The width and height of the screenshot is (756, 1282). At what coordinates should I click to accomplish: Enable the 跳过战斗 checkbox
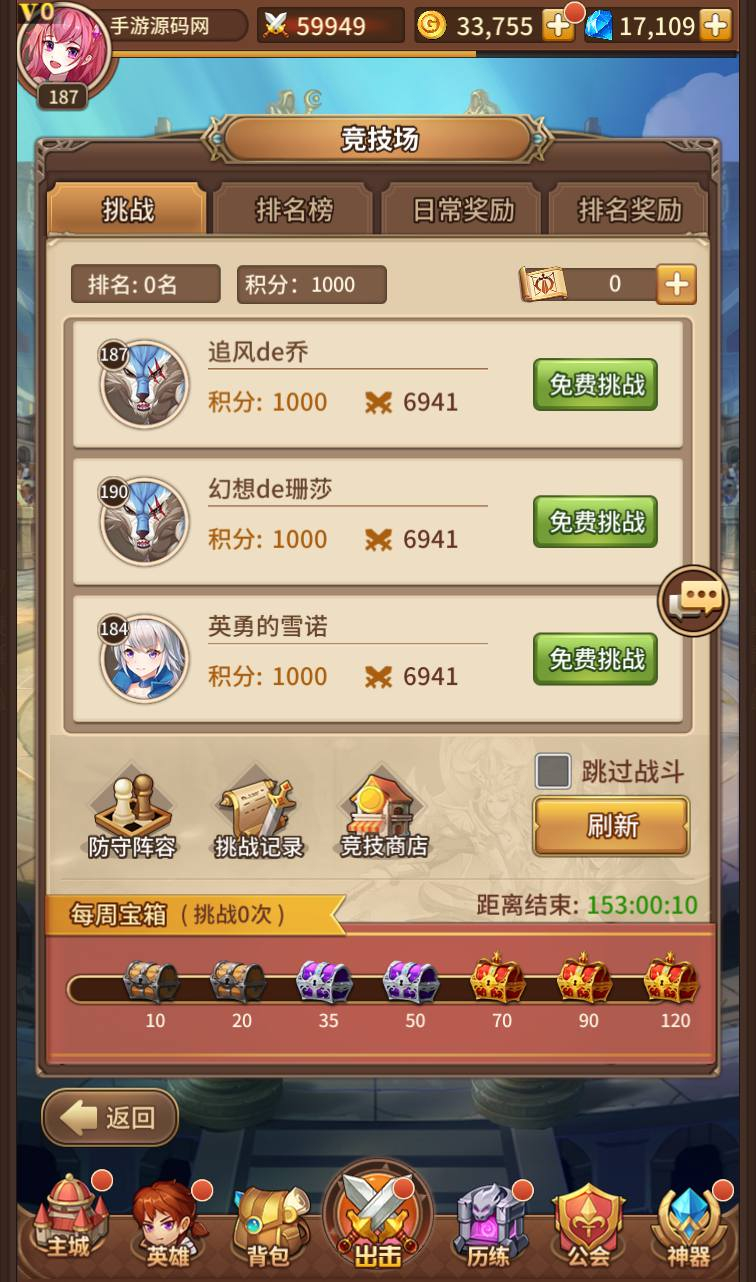point(553,772)
